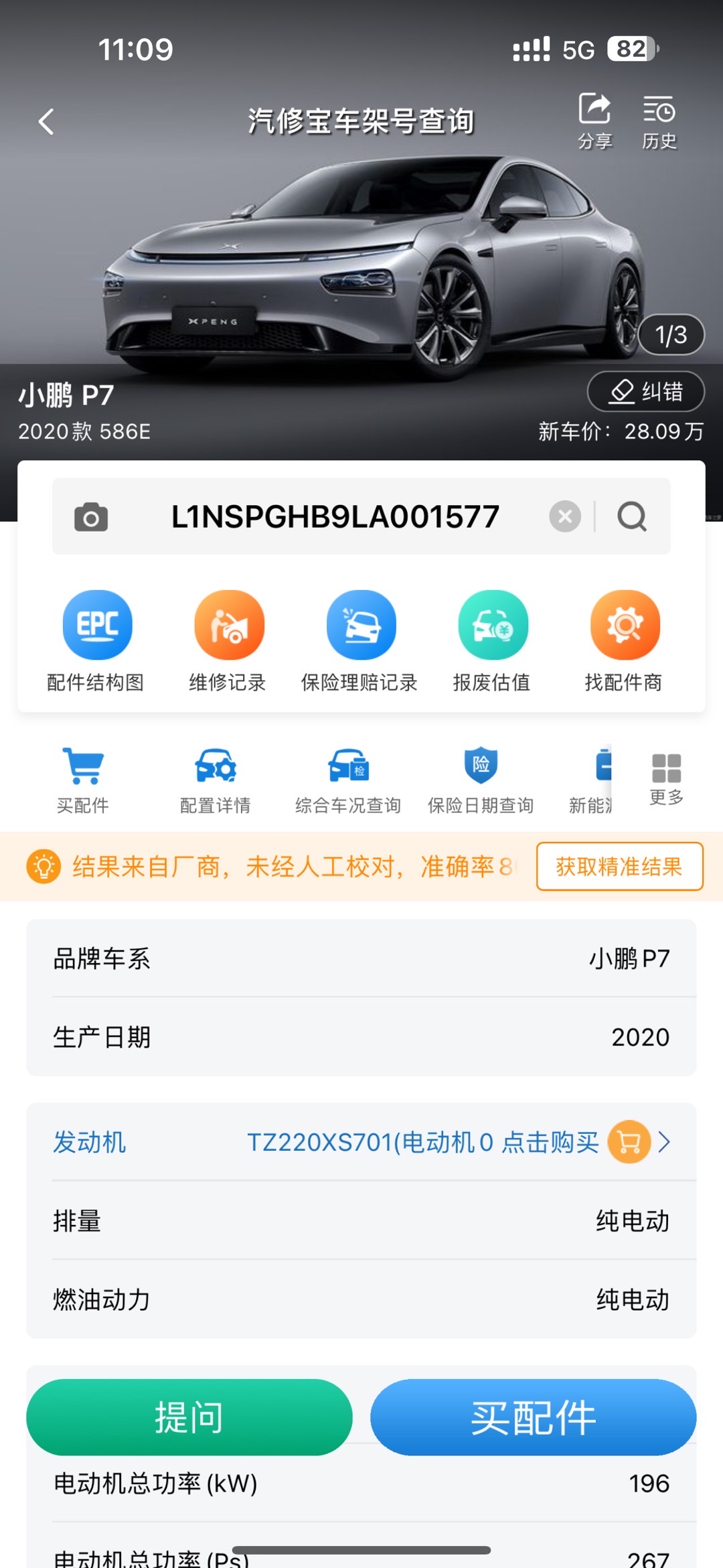This screenshot has height=1568, width=723.
Task: Open 配件结构图 EPC diagrams
Action: tap(96, 640)
